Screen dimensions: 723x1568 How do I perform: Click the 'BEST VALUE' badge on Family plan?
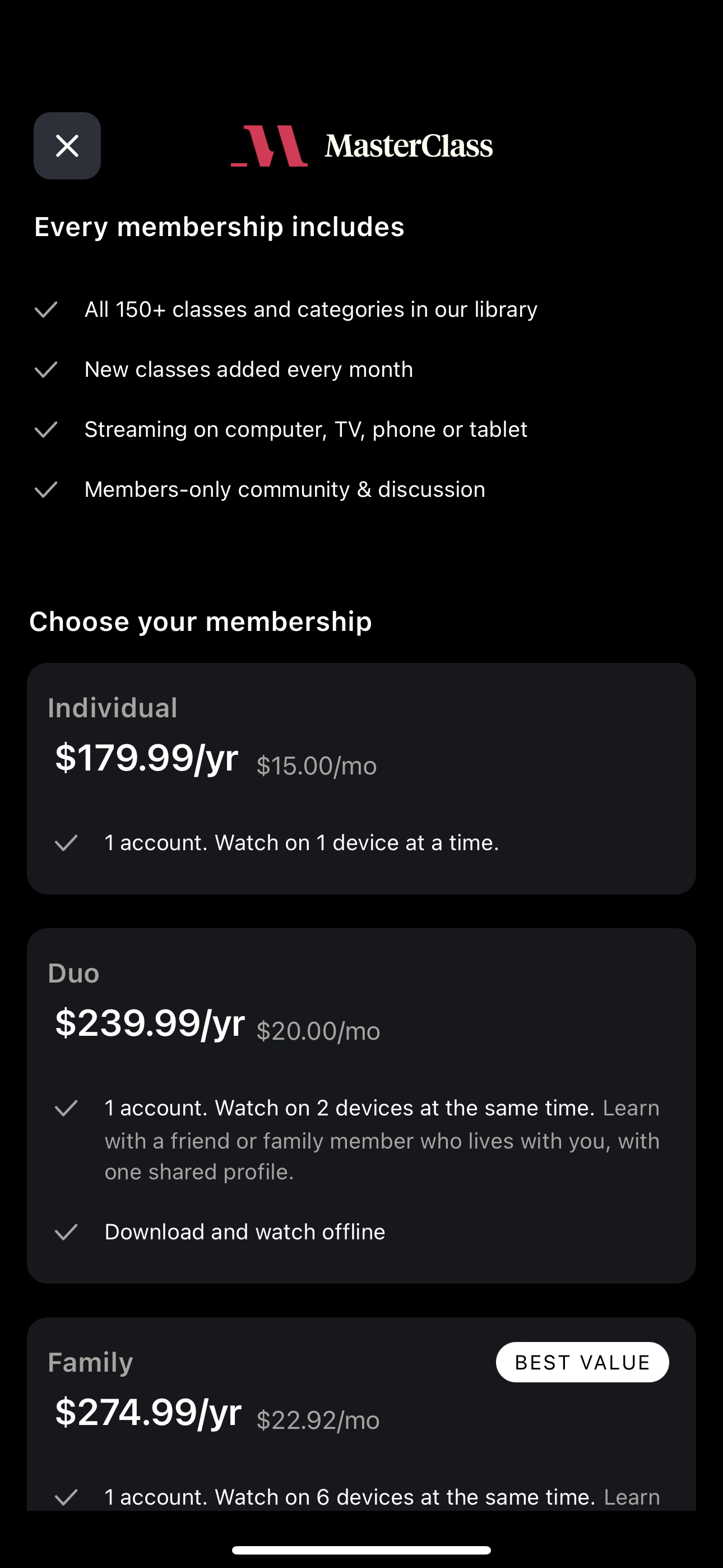coord(582,1362)
